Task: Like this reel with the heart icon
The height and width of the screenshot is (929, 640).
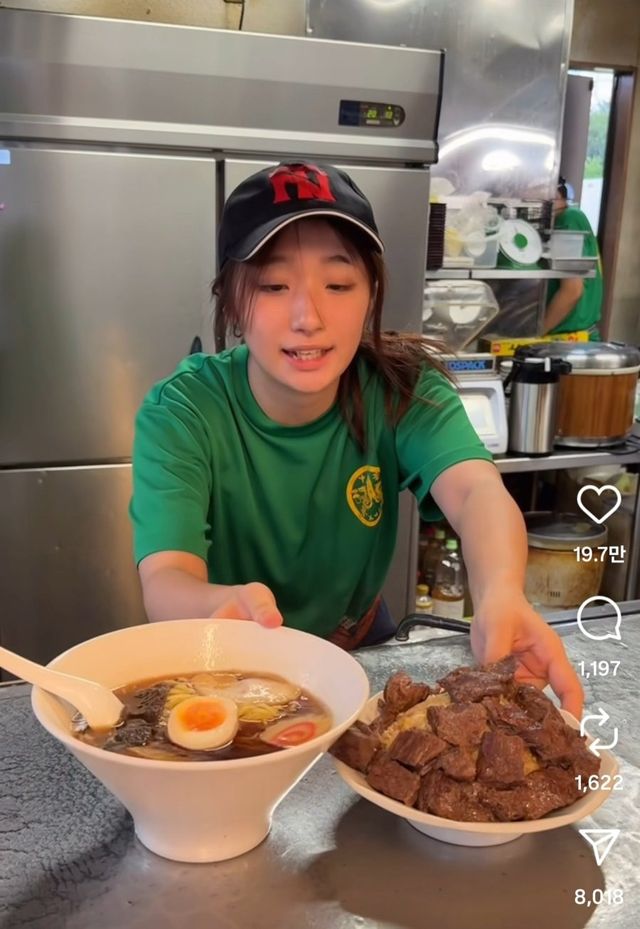Action: pyautogui.click(x=598, y=504)
